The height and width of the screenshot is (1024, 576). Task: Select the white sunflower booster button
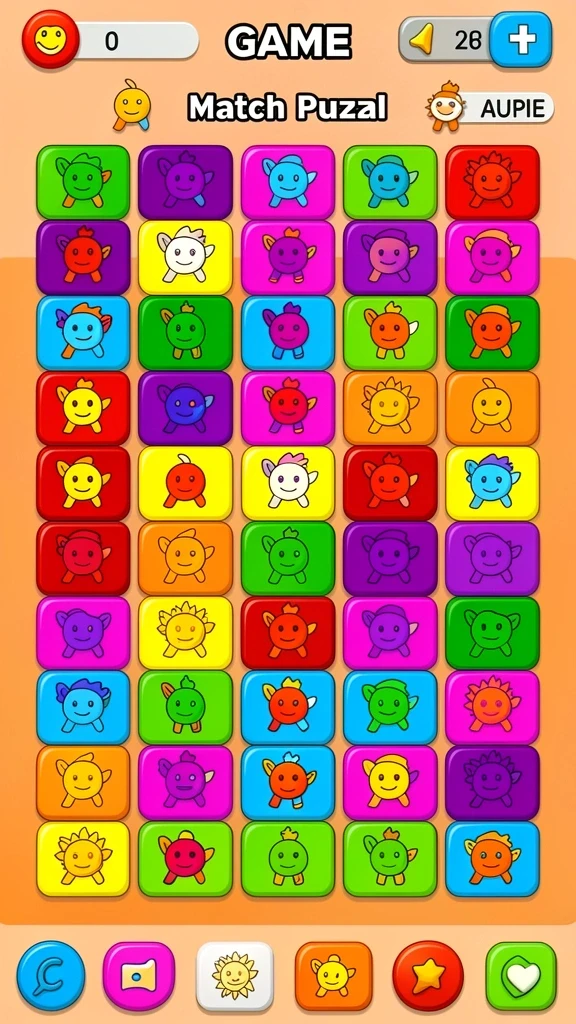coord(235,976)
